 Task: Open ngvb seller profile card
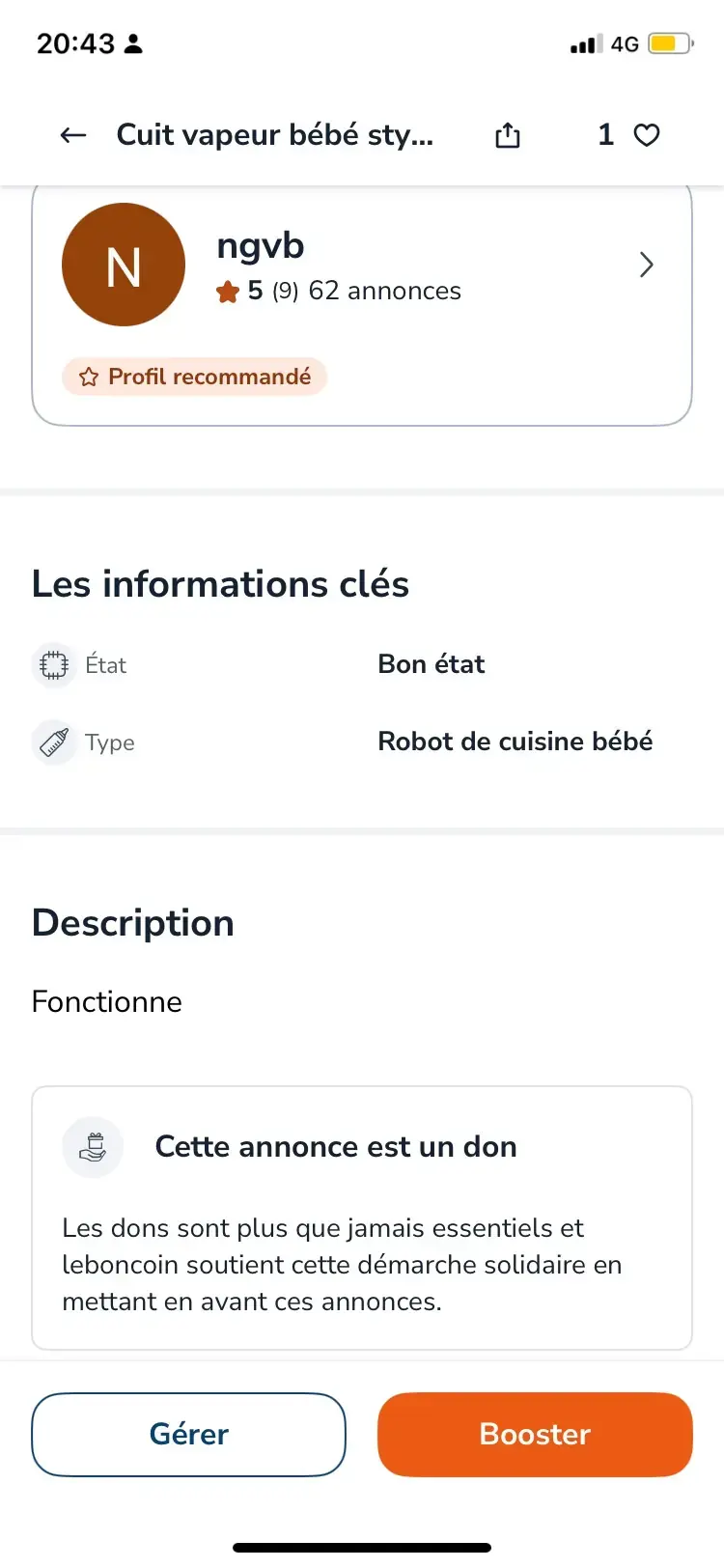362,304
